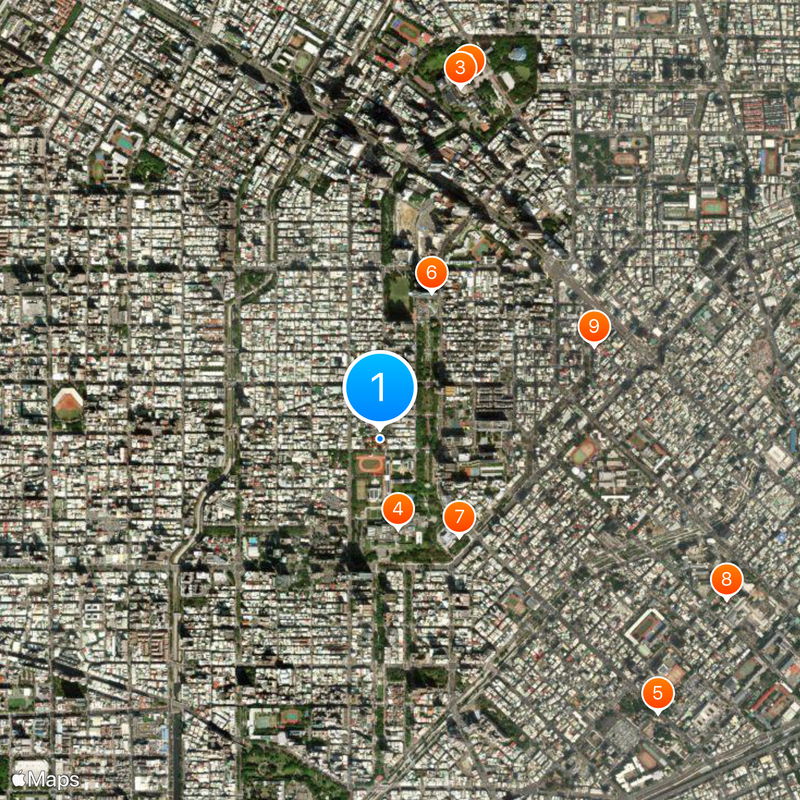800x800 pixels.
Task: Tap map pin number 6
Action: point(431,272)
